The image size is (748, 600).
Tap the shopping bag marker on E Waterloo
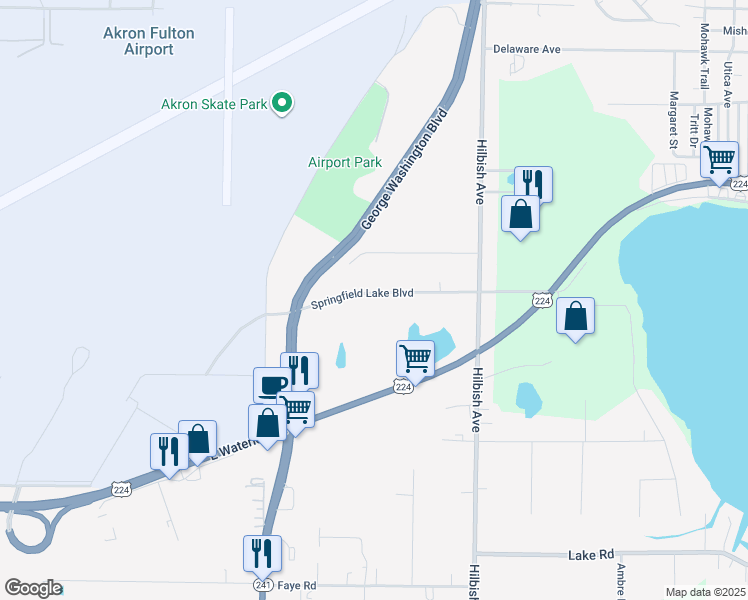click(x=199, y=440)
